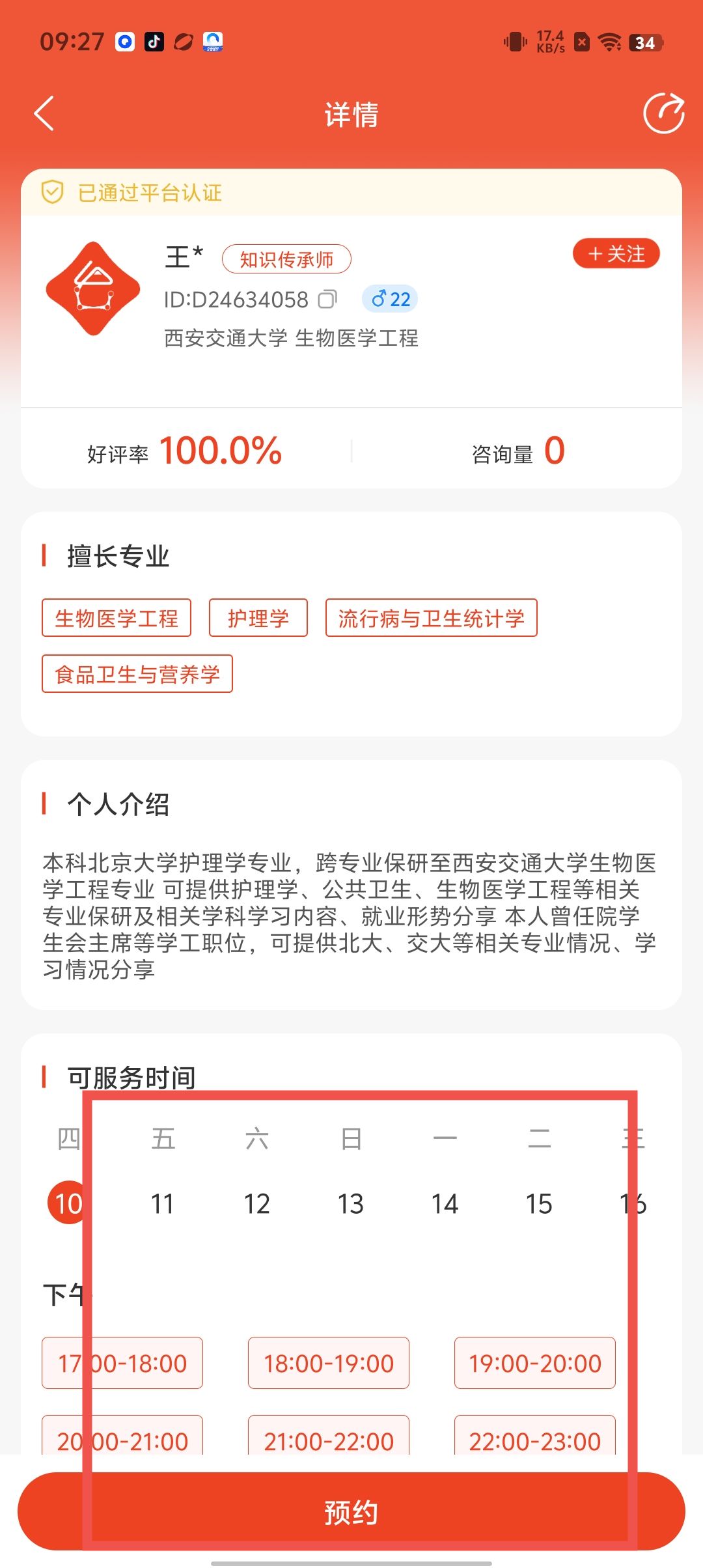Share this consultant's detail page

[663, 114]
